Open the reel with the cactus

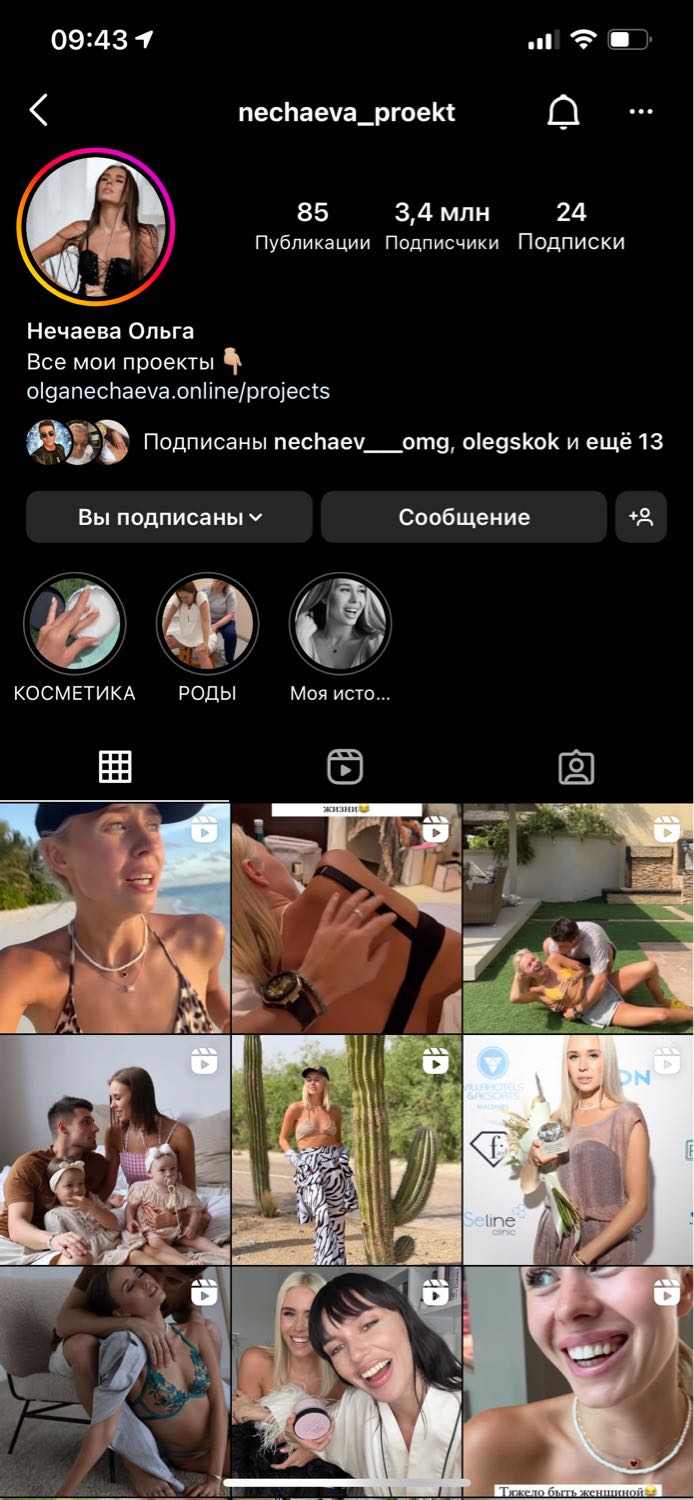point(346,1149)
